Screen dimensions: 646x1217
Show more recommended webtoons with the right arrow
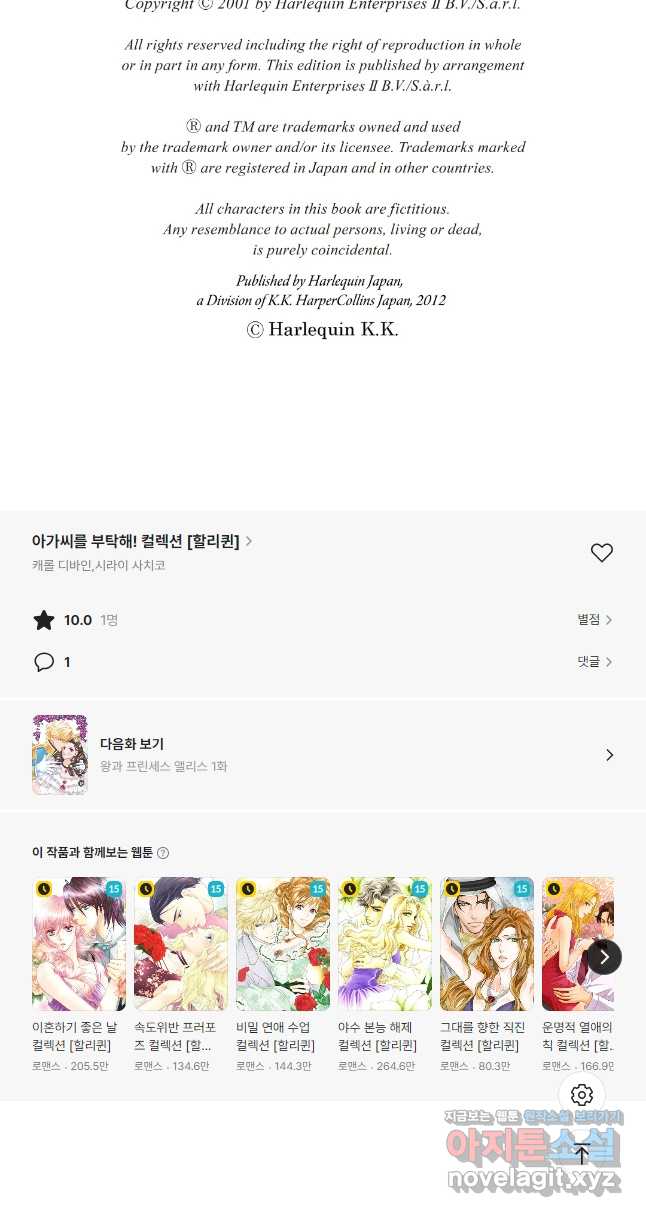[x=604, y=957]
